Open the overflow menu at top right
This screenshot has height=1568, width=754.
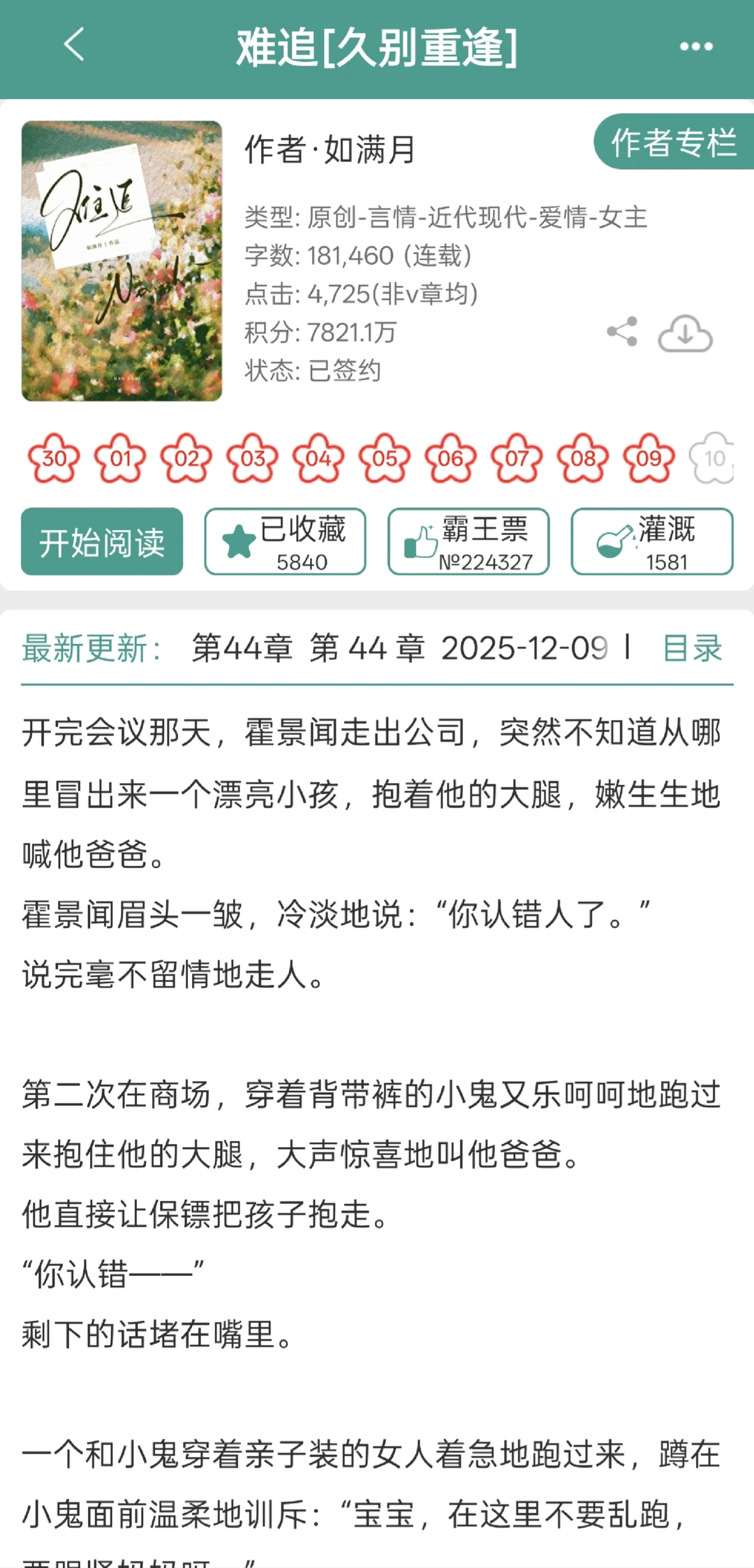695,47
